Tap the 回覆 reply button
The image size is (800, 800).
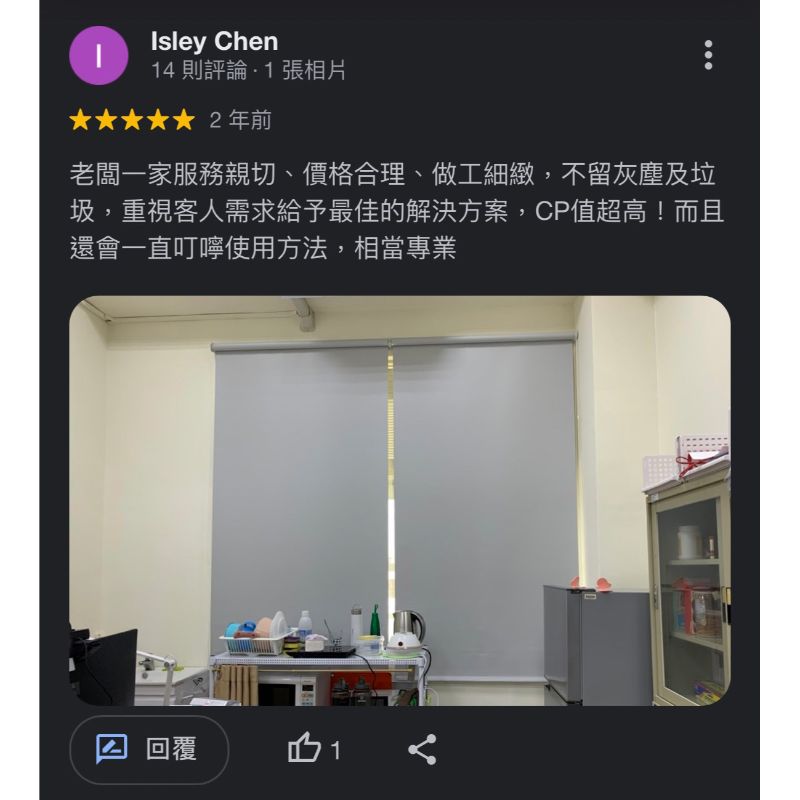(148, 749)
